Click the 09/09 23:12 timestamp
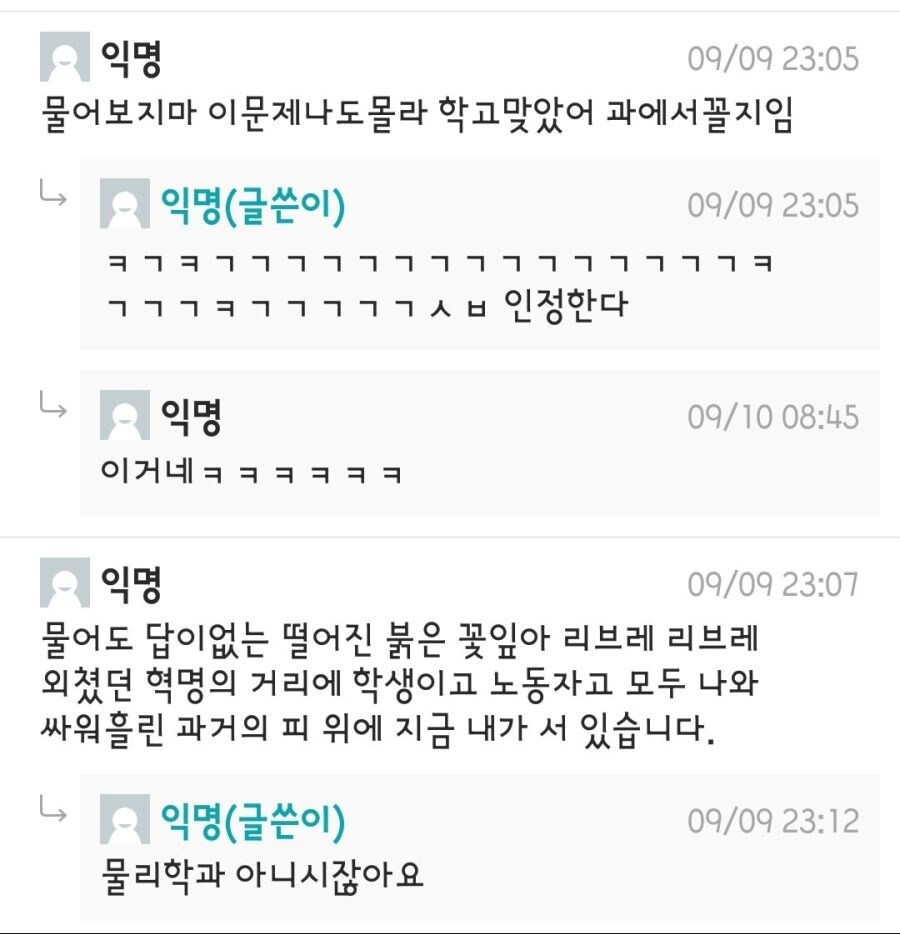This screenshot has height=934, width=900. pos(775,820)
